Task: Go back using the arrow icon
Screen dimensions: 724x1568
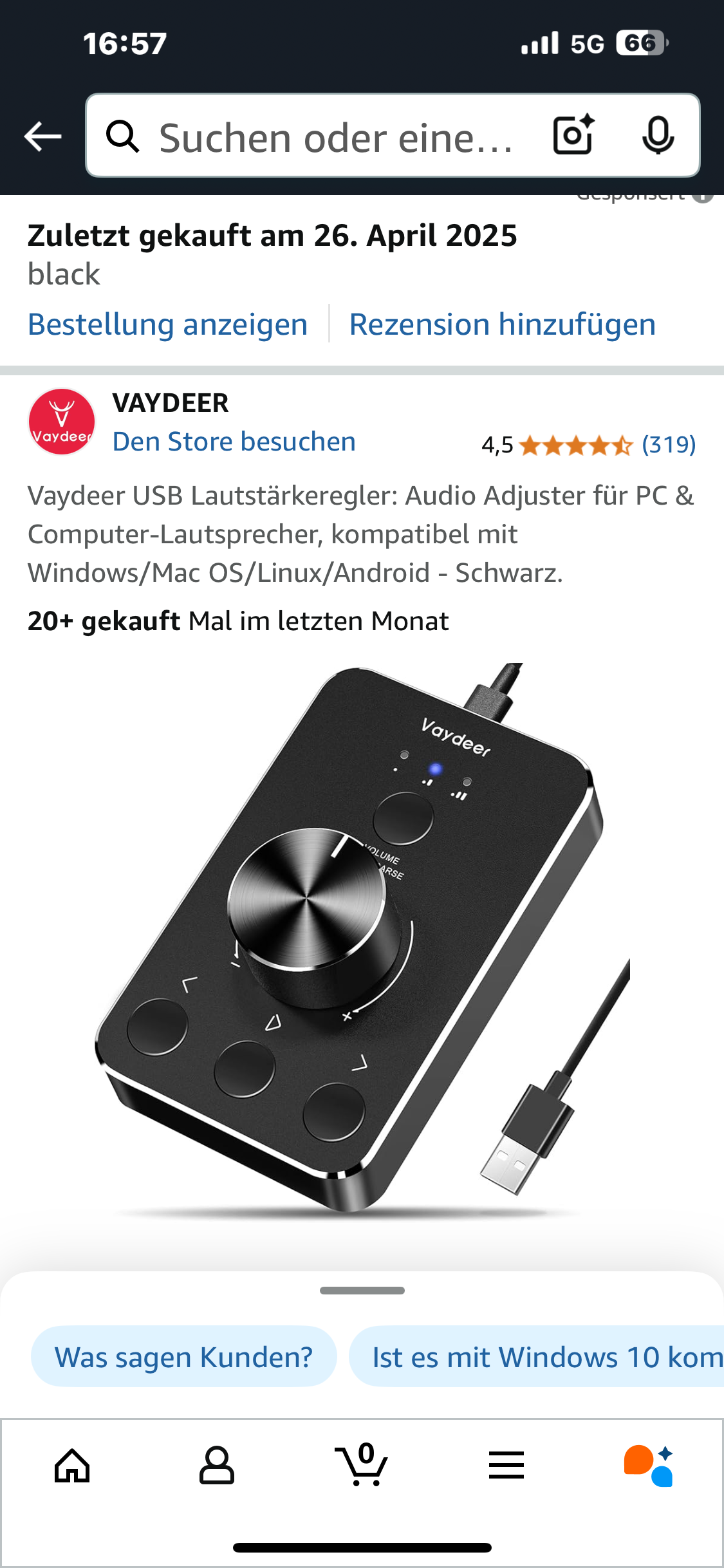Action: [42, 136]
